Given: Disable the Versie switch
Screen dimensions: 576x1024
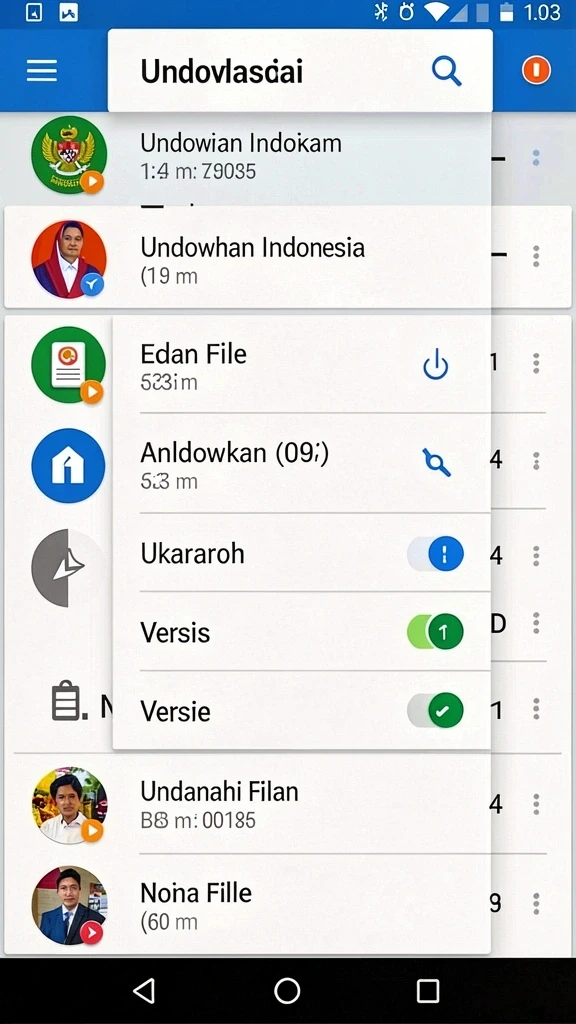Looking at the screenshot, I should click(436, 711).
